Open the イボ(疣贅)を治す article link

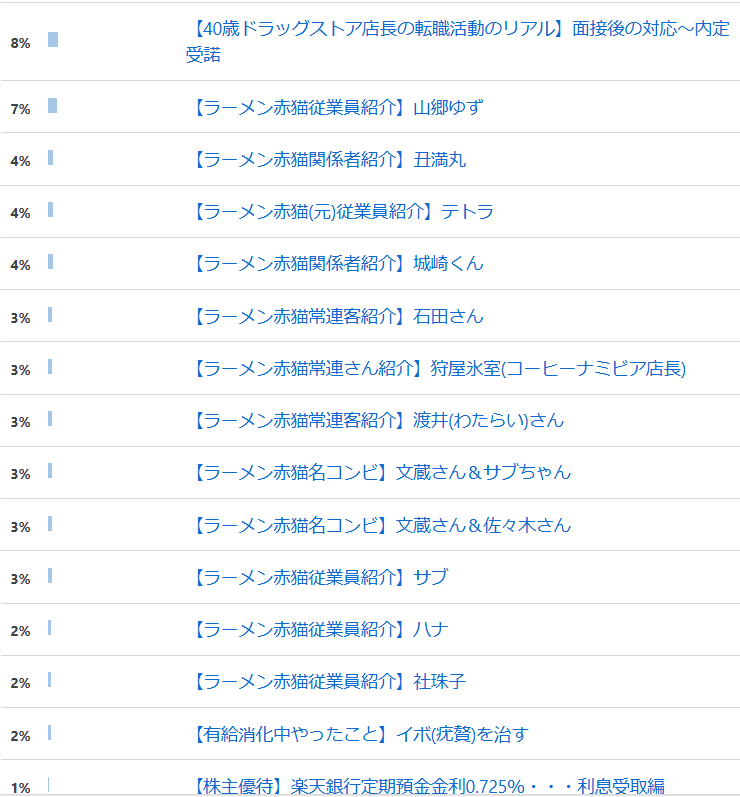(x=361, y=734)
